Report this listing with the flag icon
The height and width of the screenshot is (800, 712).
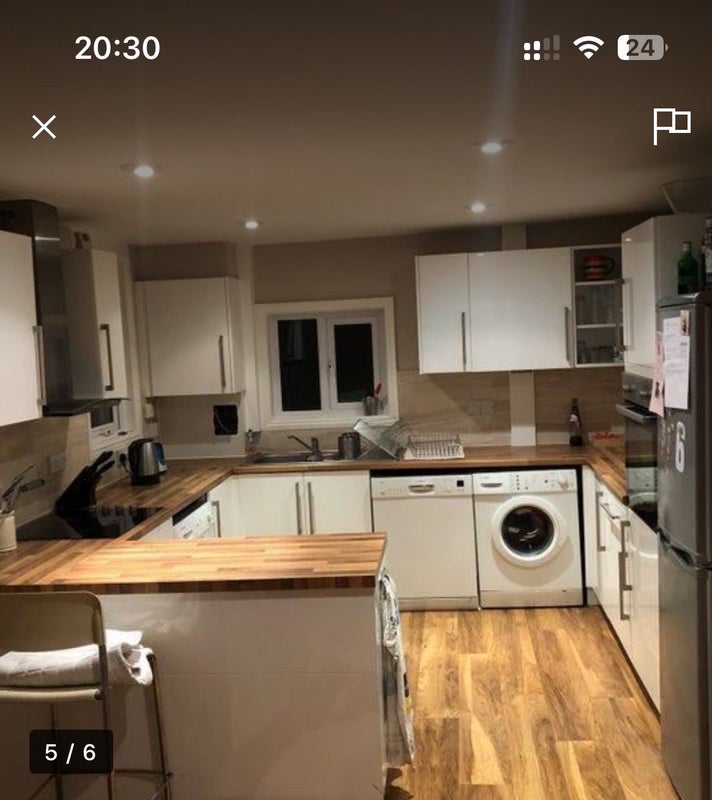(x=671, y=126)
